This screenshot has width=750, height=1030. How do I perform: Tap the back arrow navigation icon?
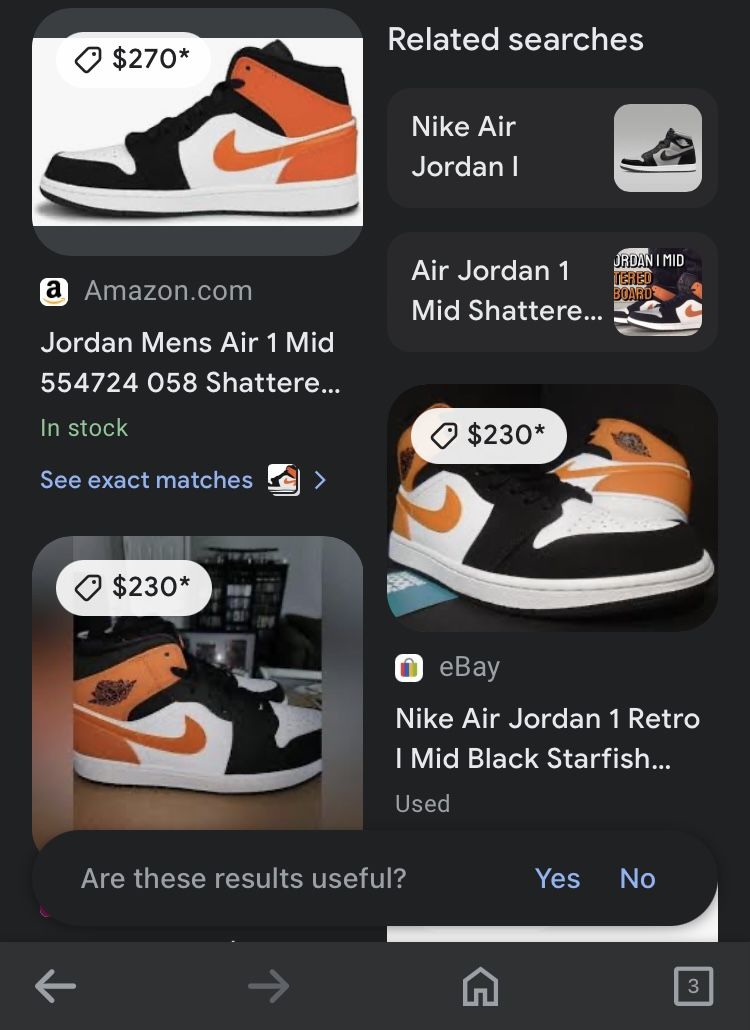click(56, 986)
